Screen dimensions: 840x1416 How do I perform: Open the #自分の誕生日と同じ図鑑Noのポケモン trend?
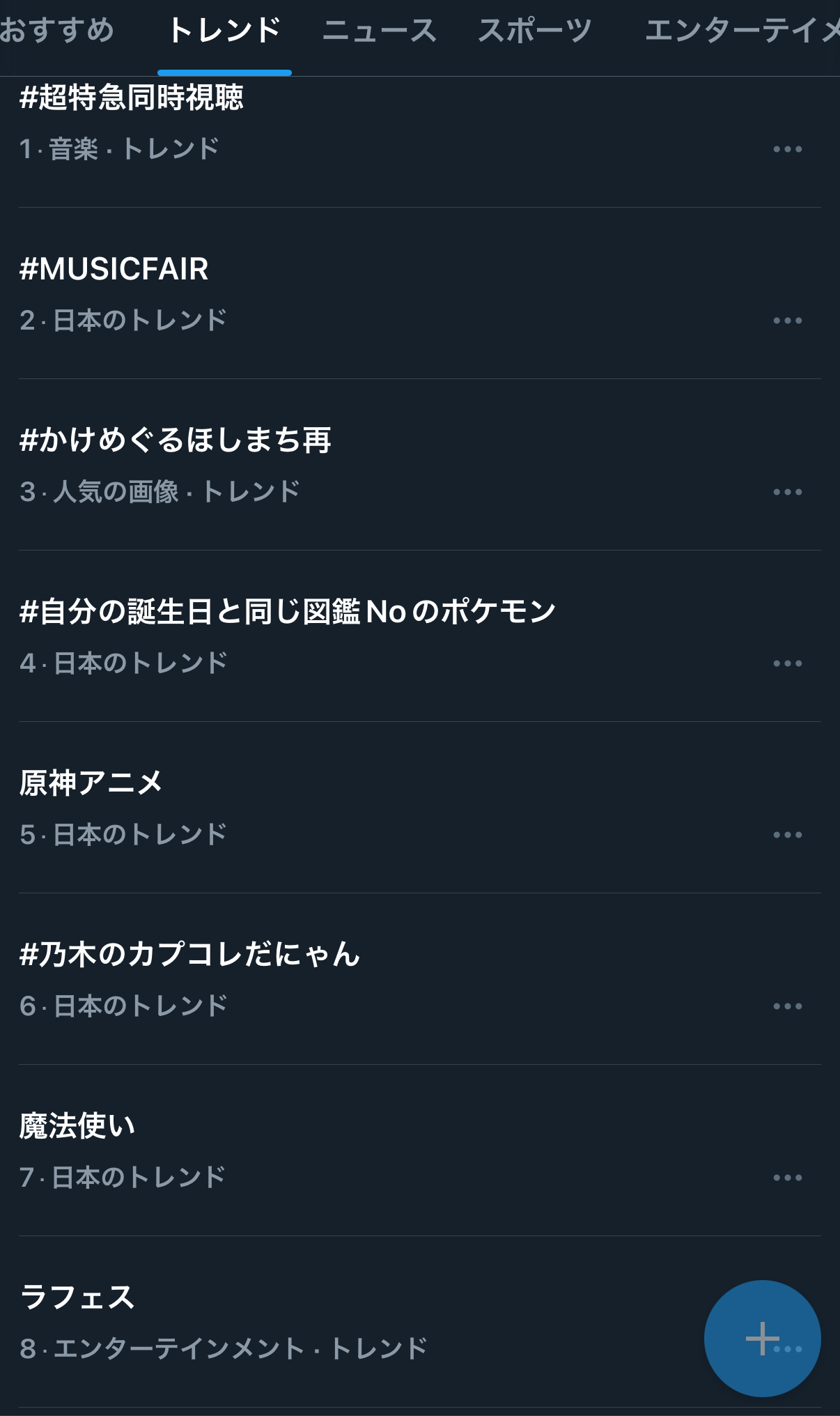tap(288, 612)
